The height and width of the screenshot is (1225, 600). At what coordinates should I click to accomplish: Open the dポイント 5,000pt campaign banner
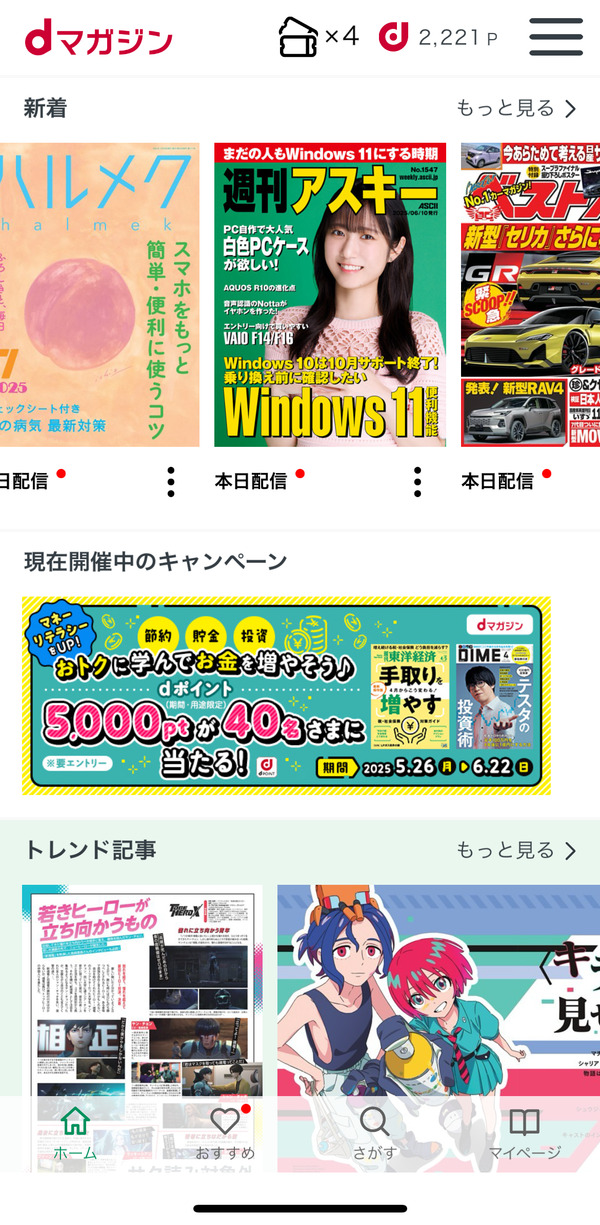(286, 696)
